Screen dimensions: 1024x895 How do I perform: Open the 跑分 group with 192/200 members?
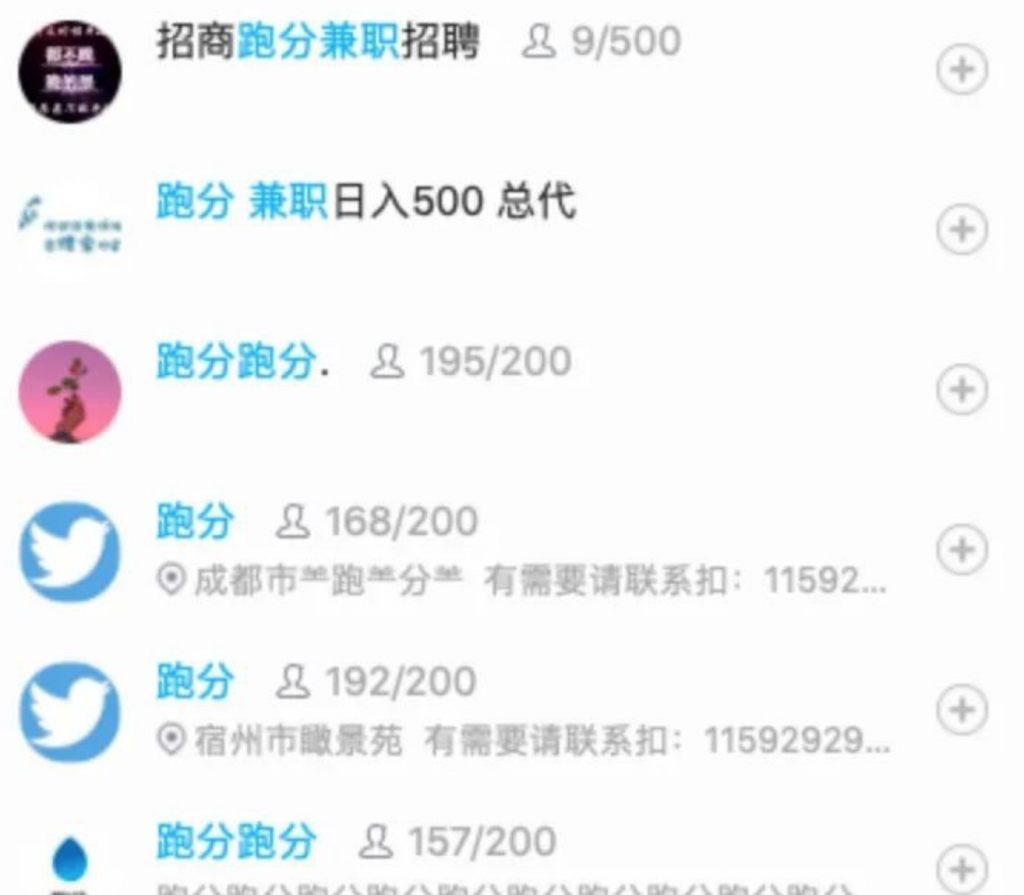coord(196,683)
